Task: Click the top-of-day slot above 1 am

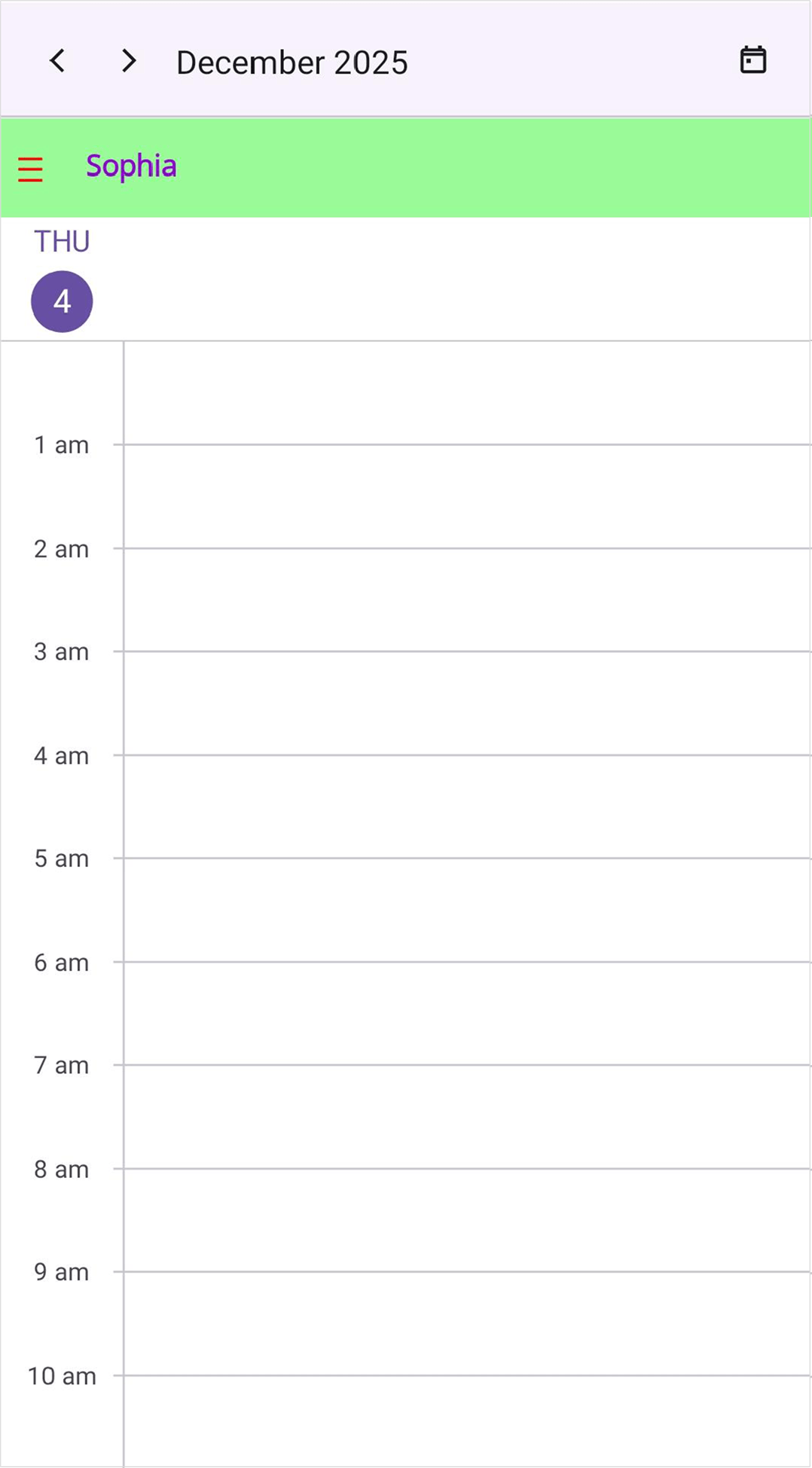Action: [452, 392]
